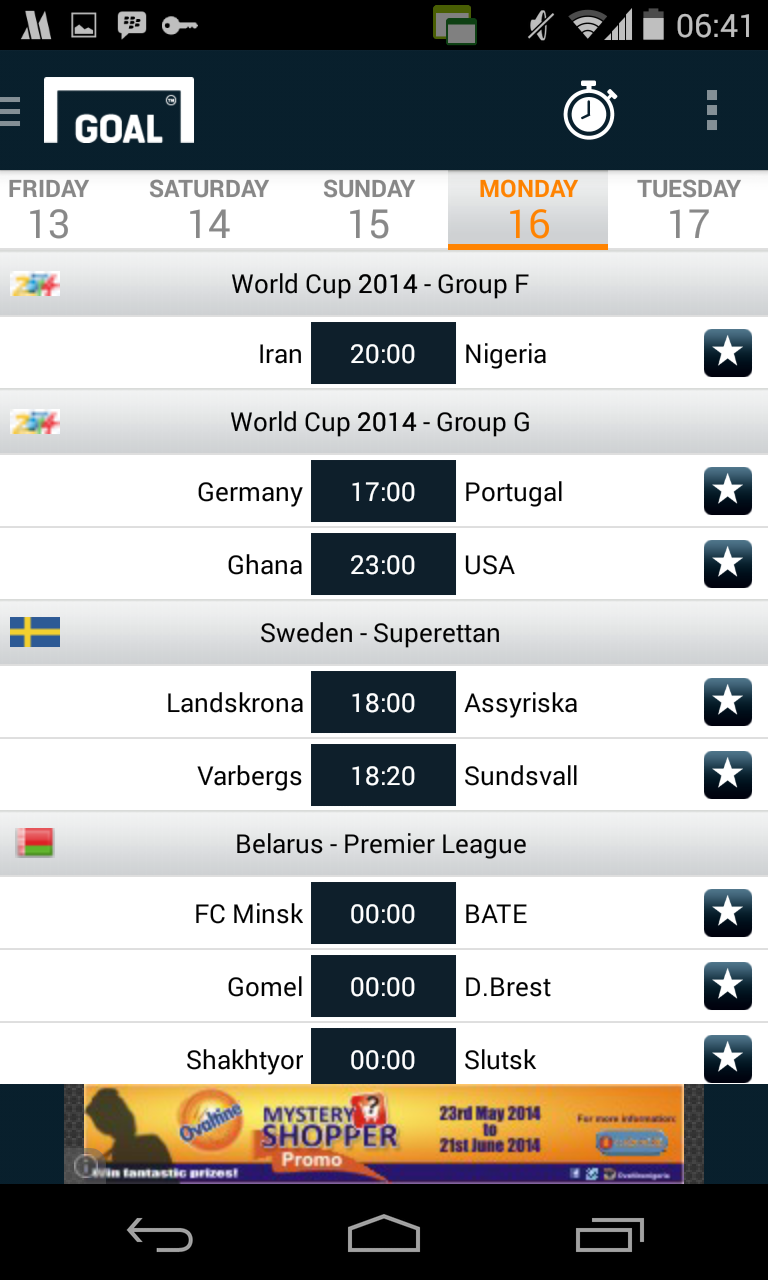Open the Ovaltine Mystery Shopper ad banner
Image resolution: width=768 pixels, height=1280 pixels.
tap(383, 1134)
